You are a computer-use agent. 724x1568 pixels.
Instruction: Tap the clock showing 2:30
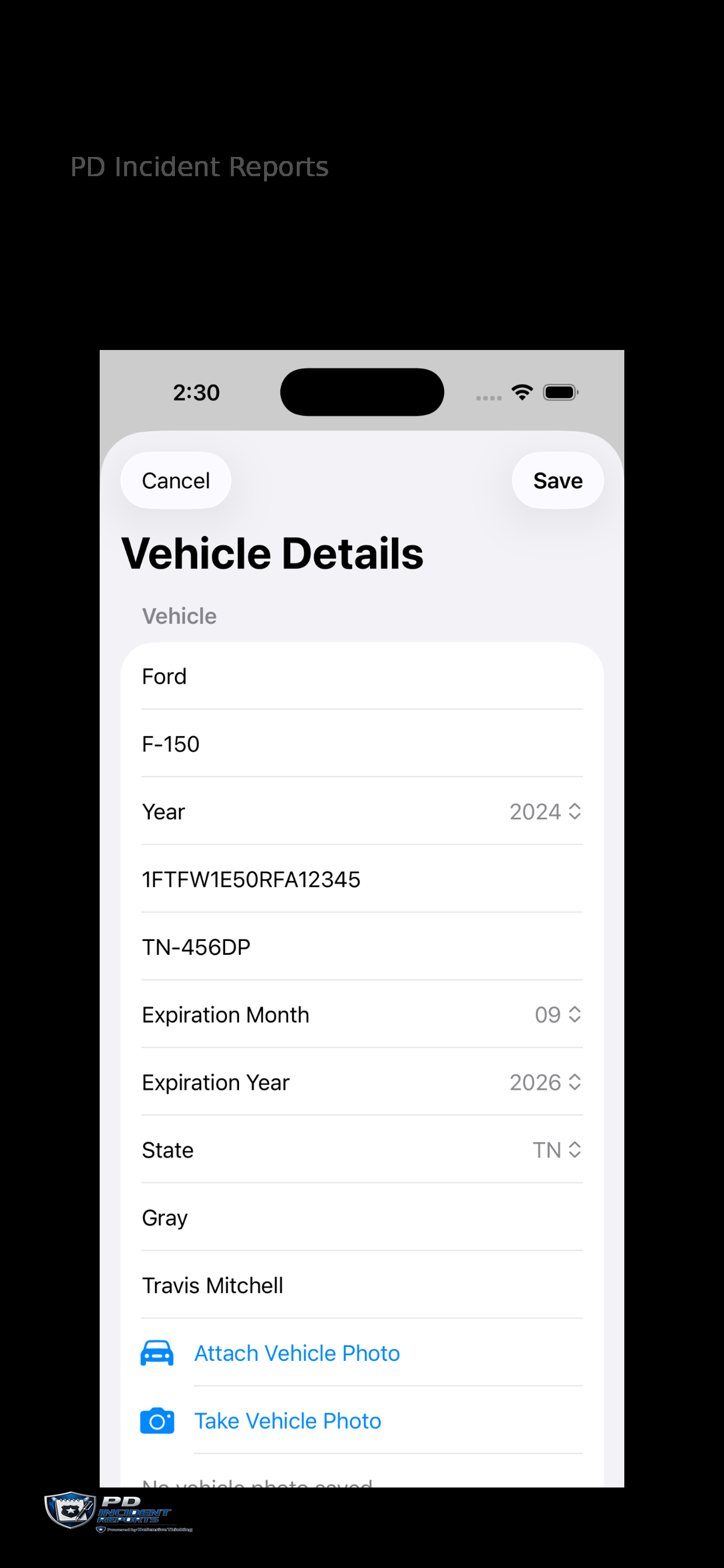point(196,393)
